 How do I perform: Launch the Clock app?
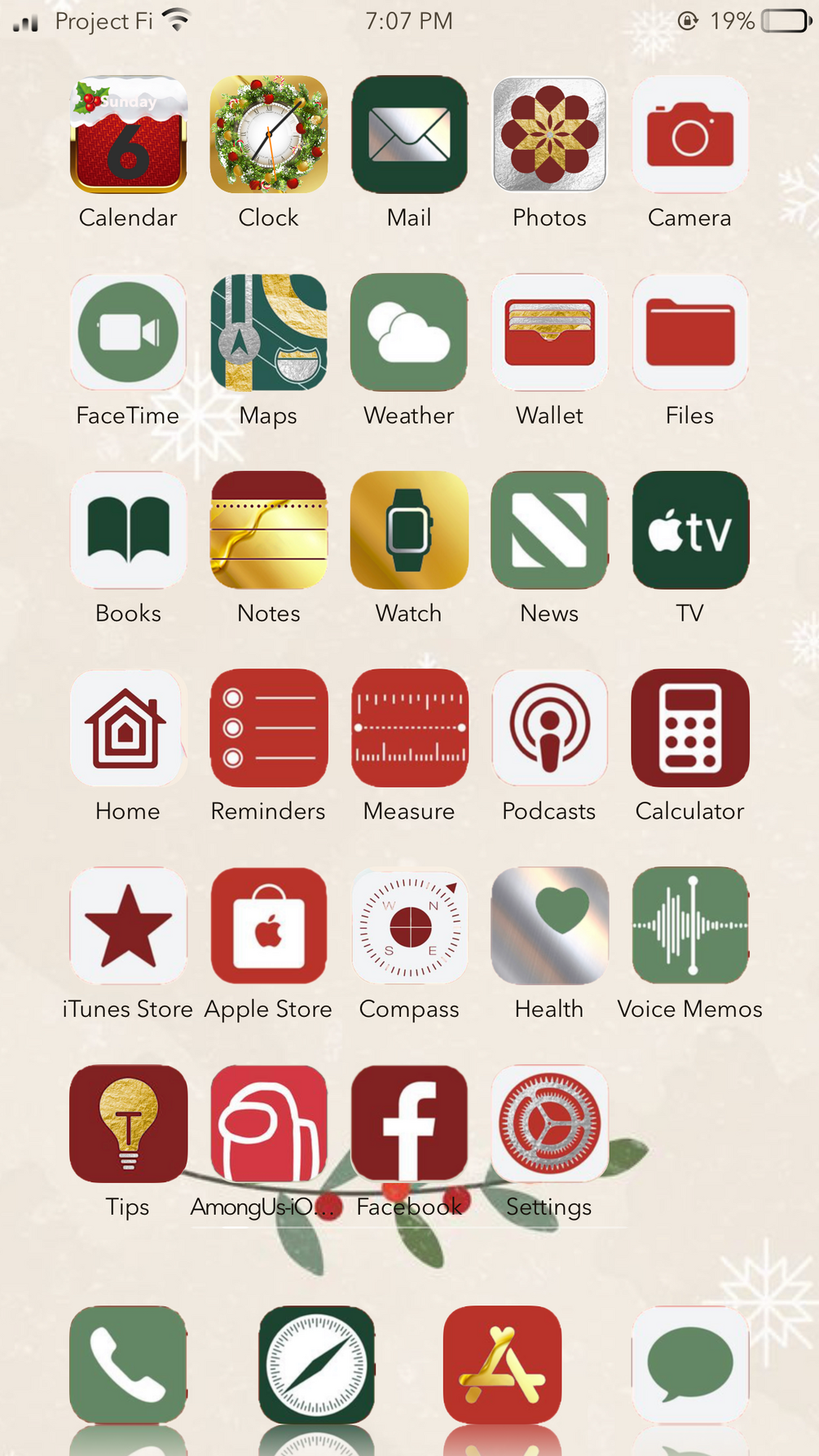coord(269,134)
